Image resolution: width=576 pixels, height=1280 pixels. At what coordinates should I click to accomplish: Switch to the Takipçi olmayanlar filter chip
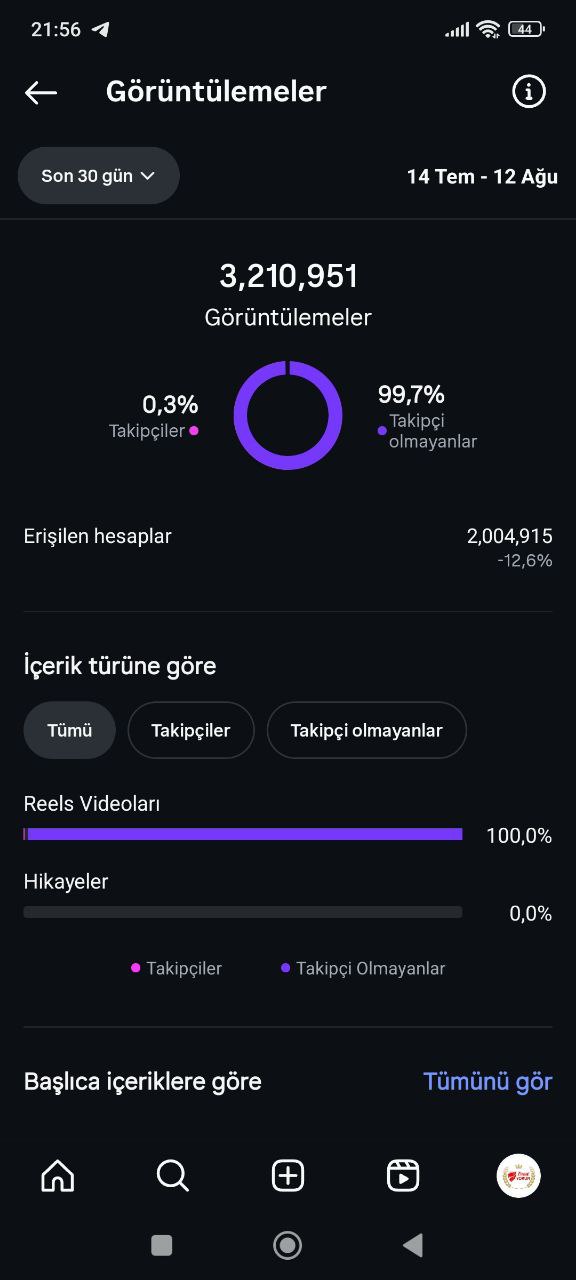(x=367, y=730)
